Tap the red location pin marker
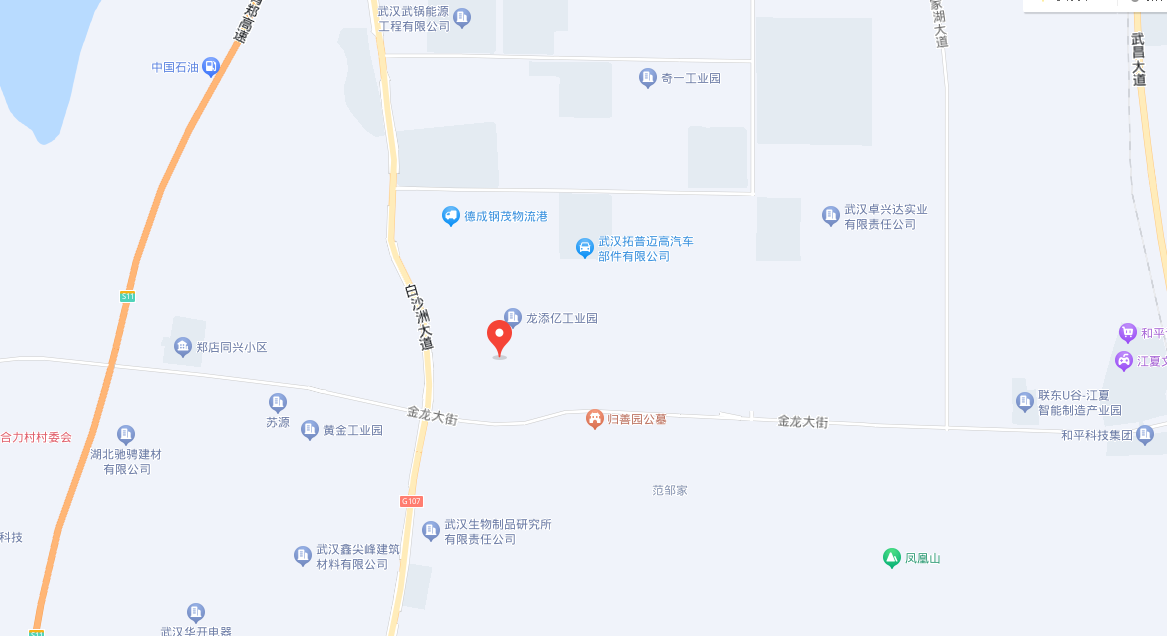Viewport: 1167px width, 636px height. [499, 337]
